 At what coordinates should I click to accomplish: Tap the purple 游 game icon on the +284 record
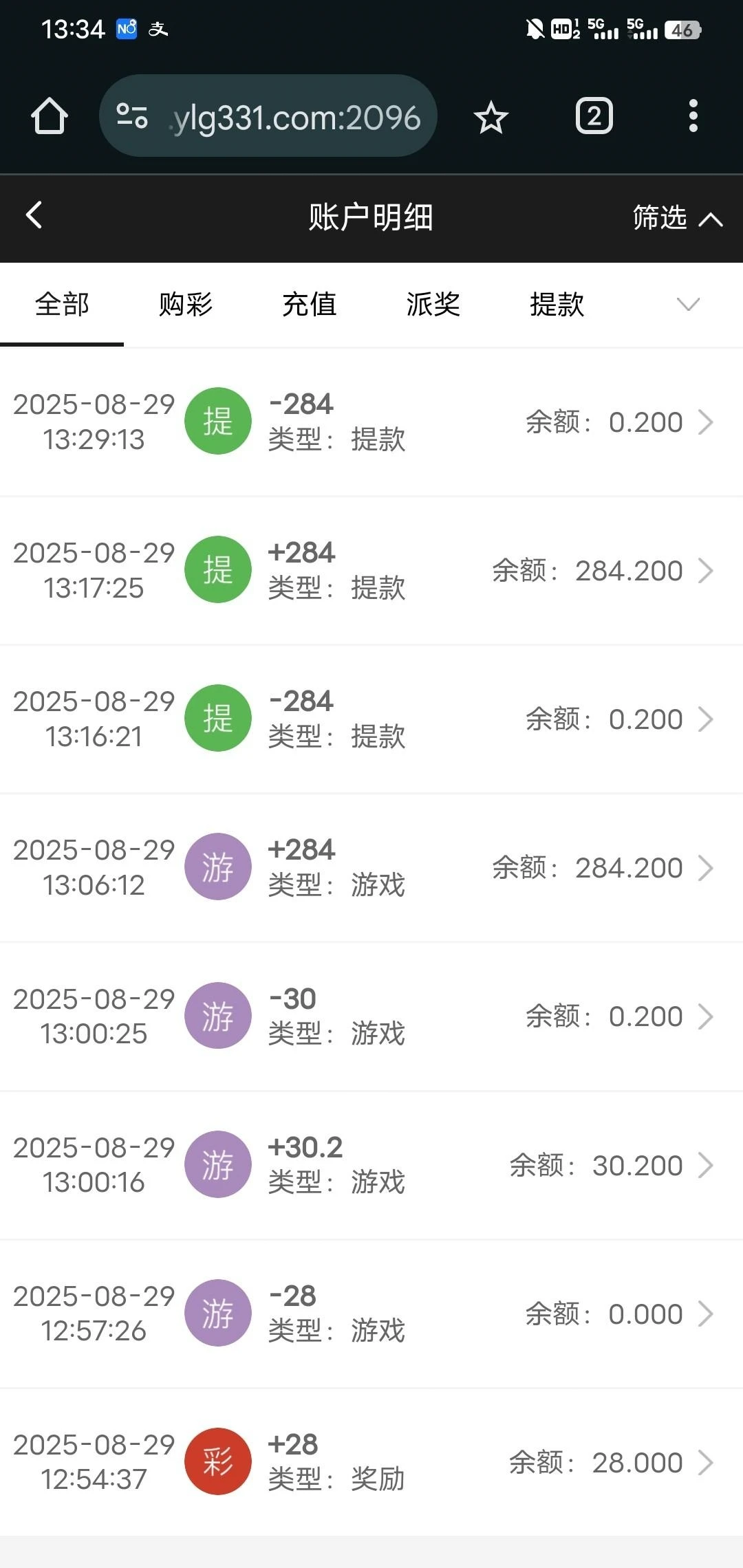218,867
